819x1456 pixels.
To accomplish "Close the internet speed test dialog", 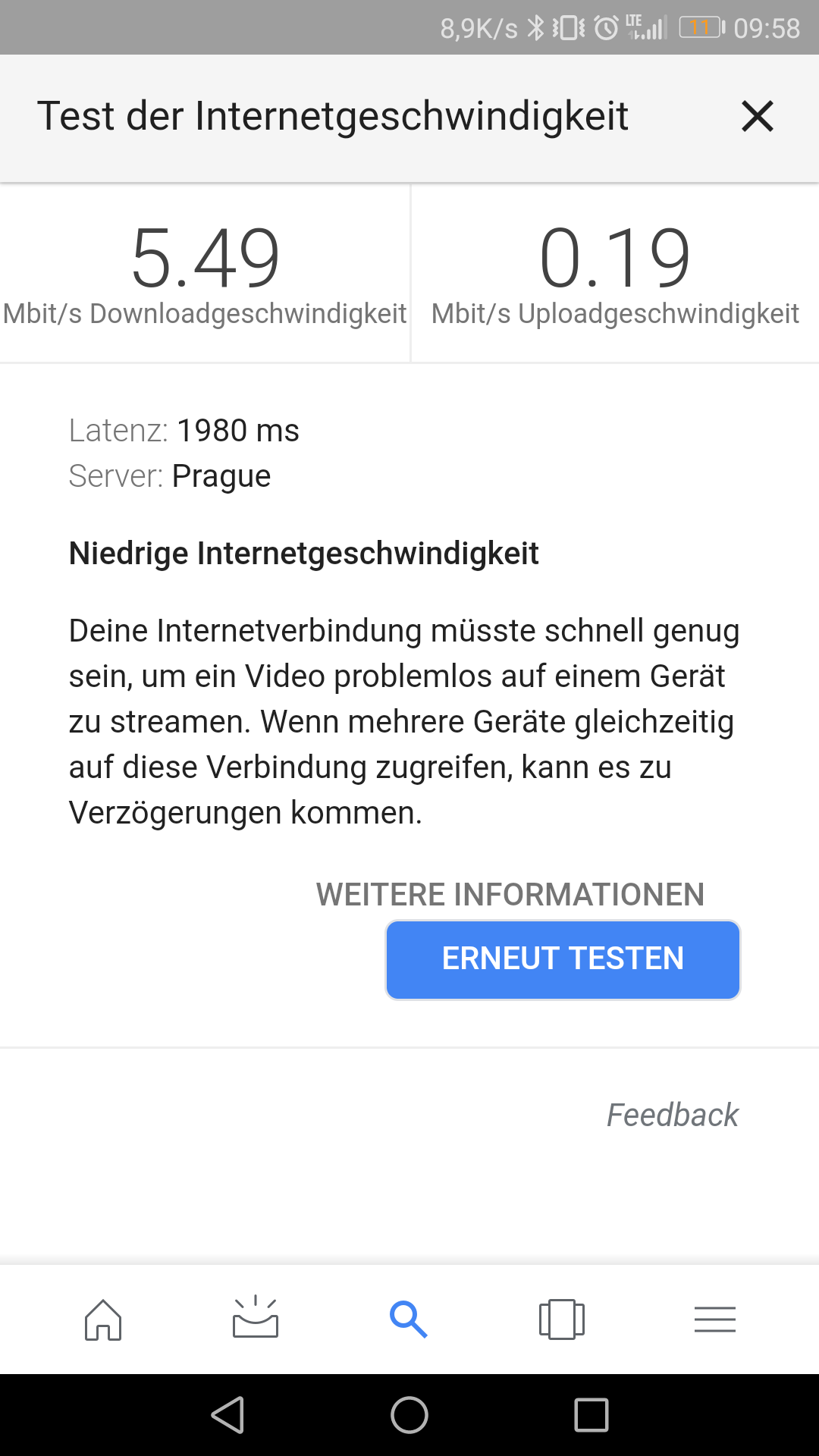I will pyautogui.click(x=757, y=117).
